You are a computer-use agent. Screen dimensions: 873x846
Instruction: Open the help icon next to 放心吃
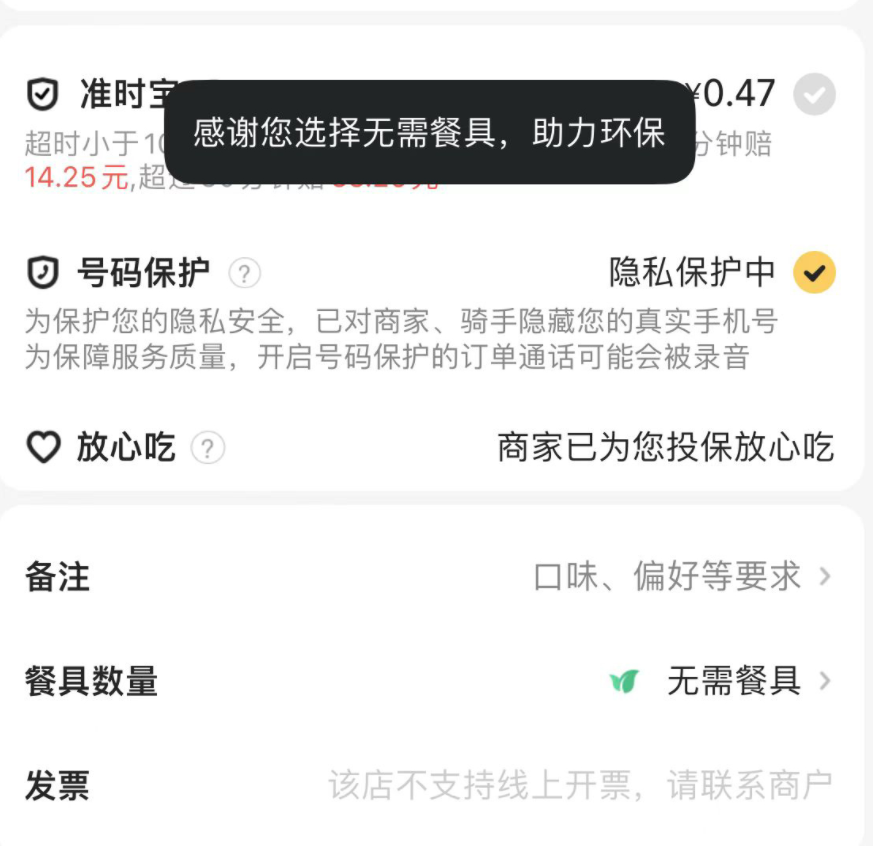[207, 448]
